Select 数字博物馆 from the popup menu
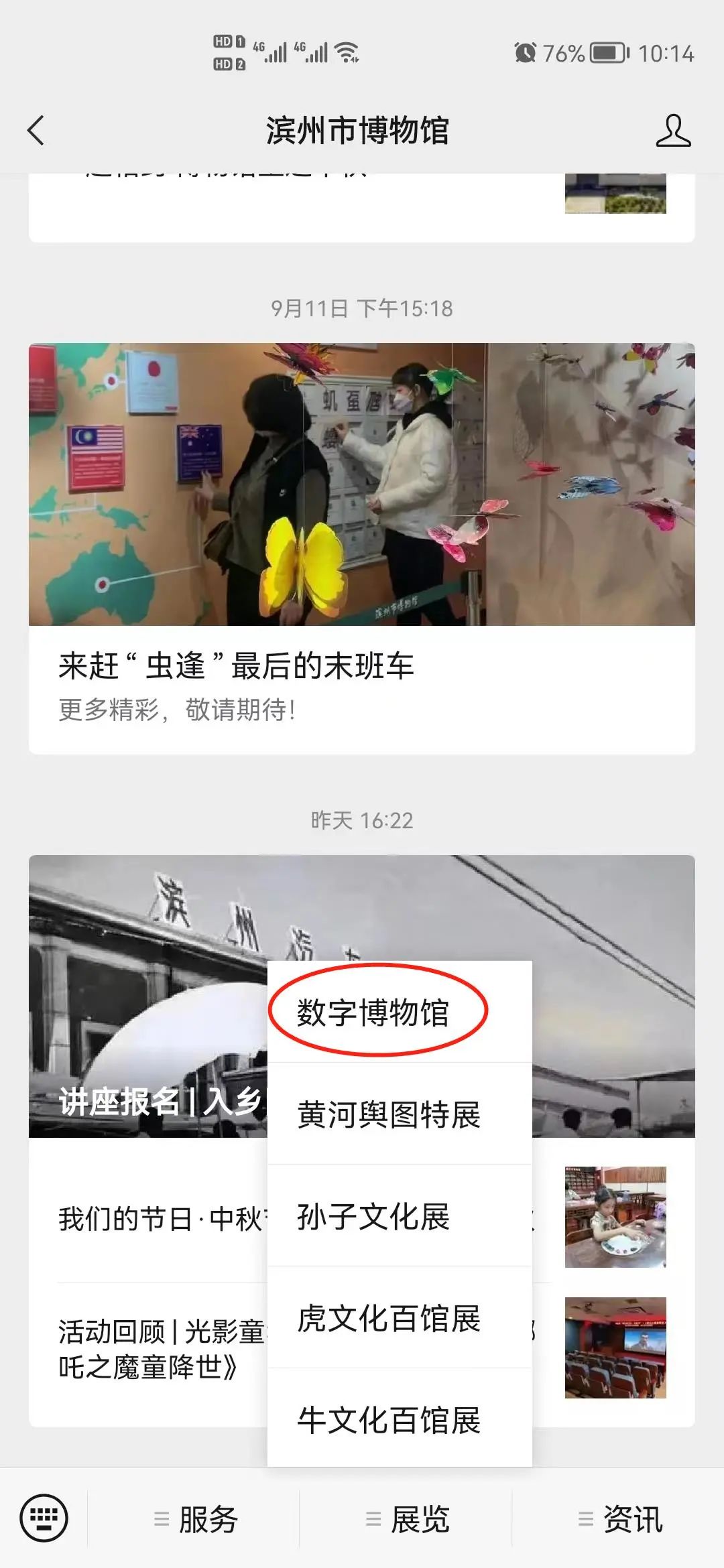This screenshot has width=724, height=1568. tap(373, 1012)
